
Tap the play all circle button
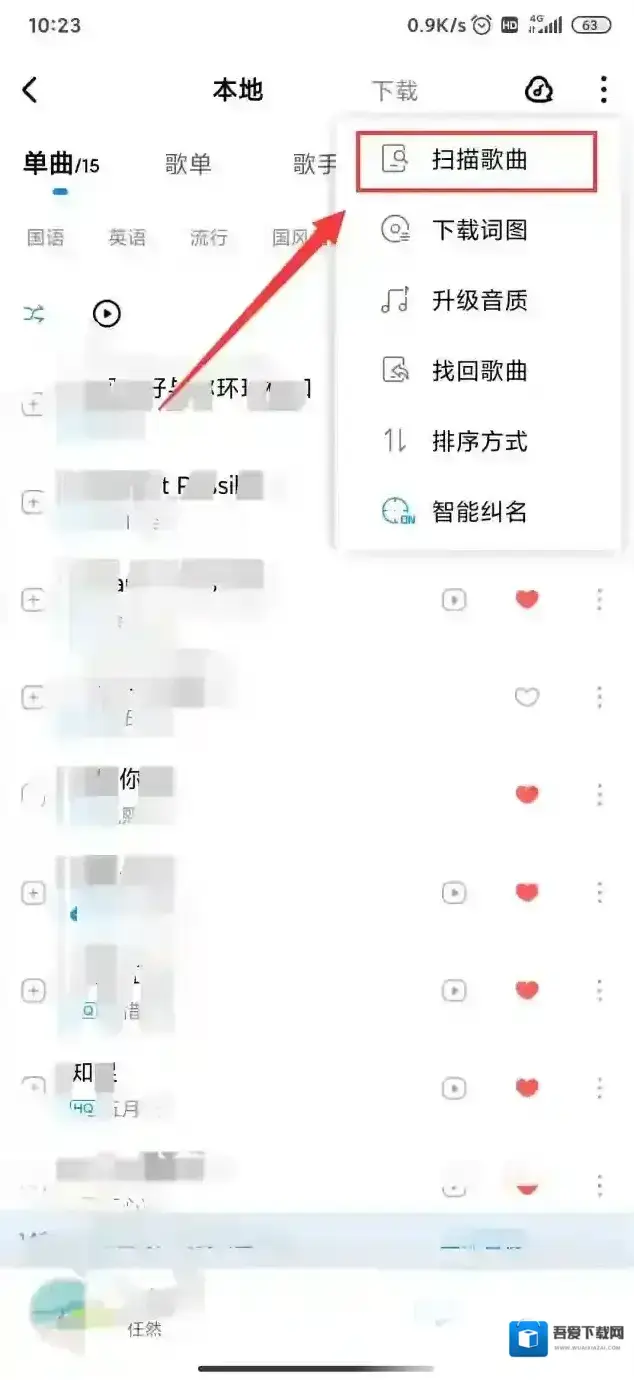coord(107,314)
